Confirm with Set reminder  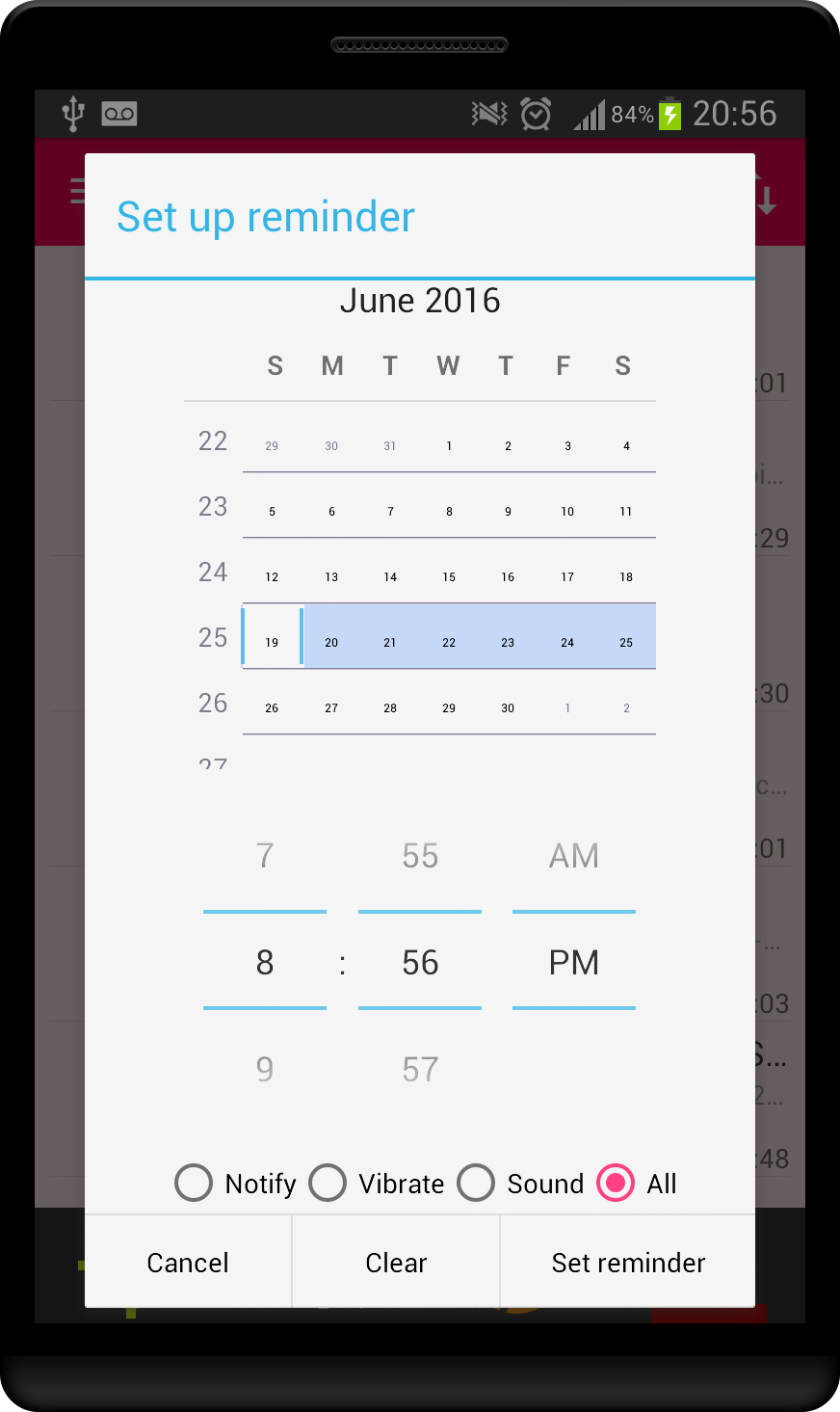click(628, 1263)
